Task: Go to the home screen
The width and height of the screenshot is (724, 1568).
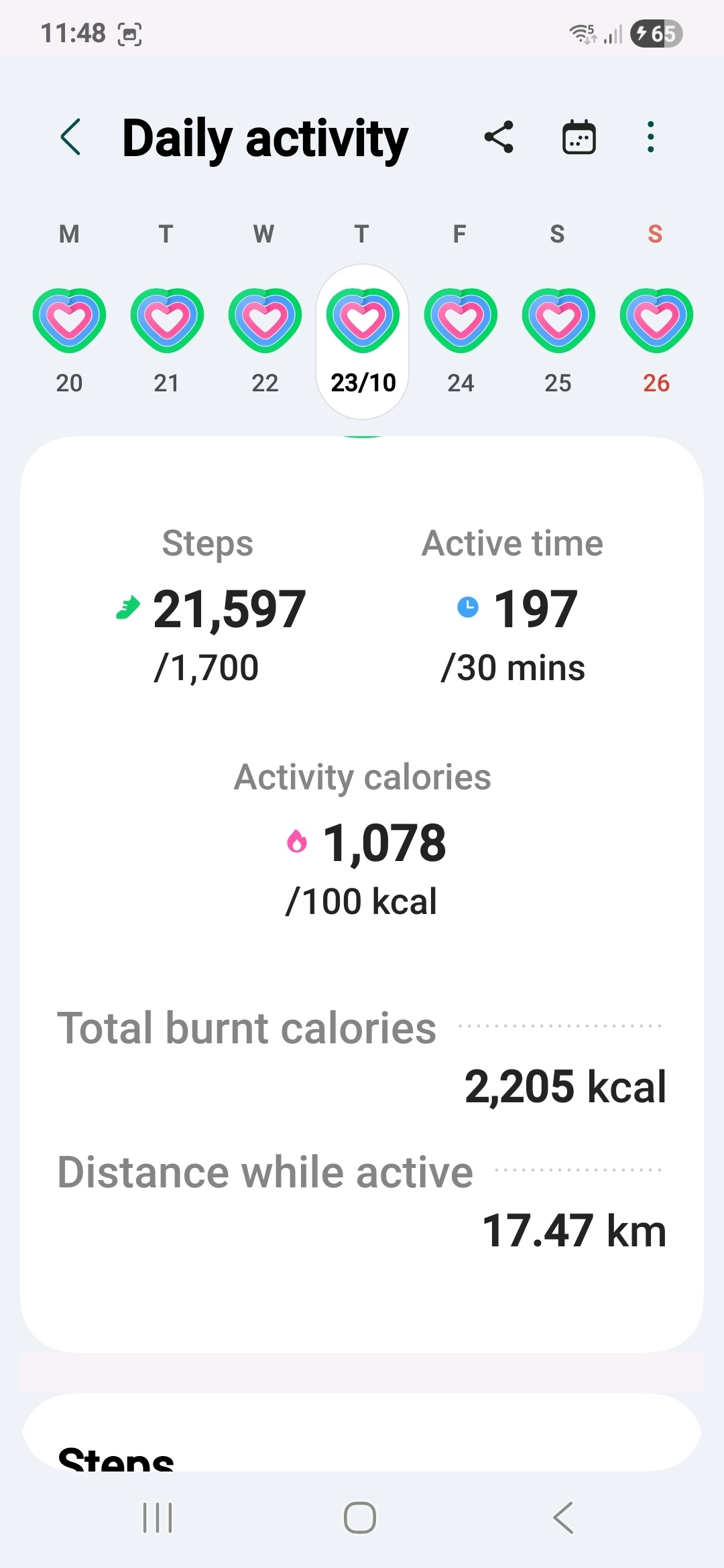Action: pyautogui.click(x=360, y=1518)
